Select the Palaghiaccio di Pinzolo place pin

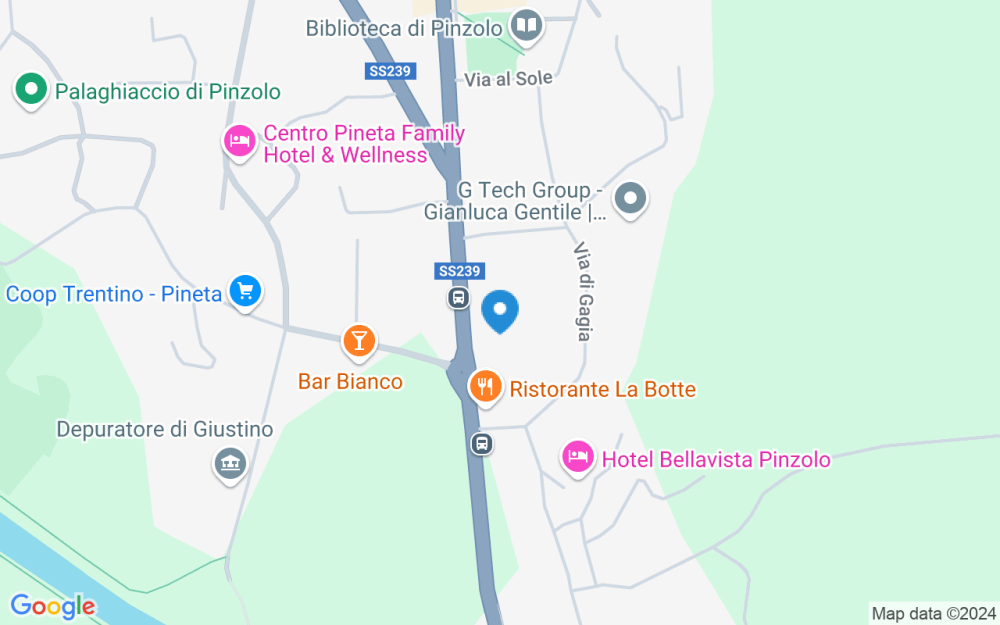click(x=31, y=91)
